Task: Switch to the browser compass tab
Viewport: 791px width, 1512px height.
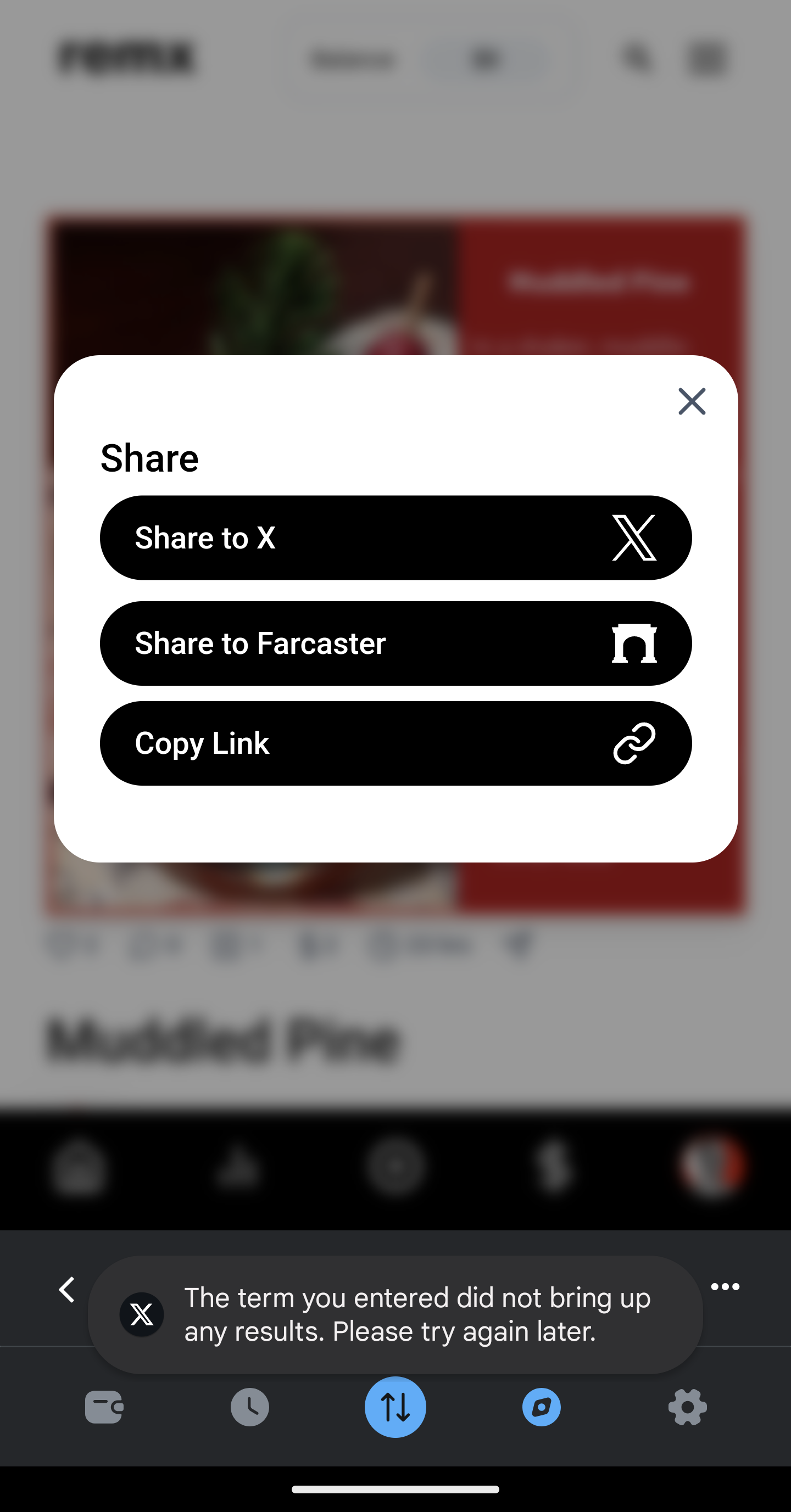Action: click(x=541, y=1407)
